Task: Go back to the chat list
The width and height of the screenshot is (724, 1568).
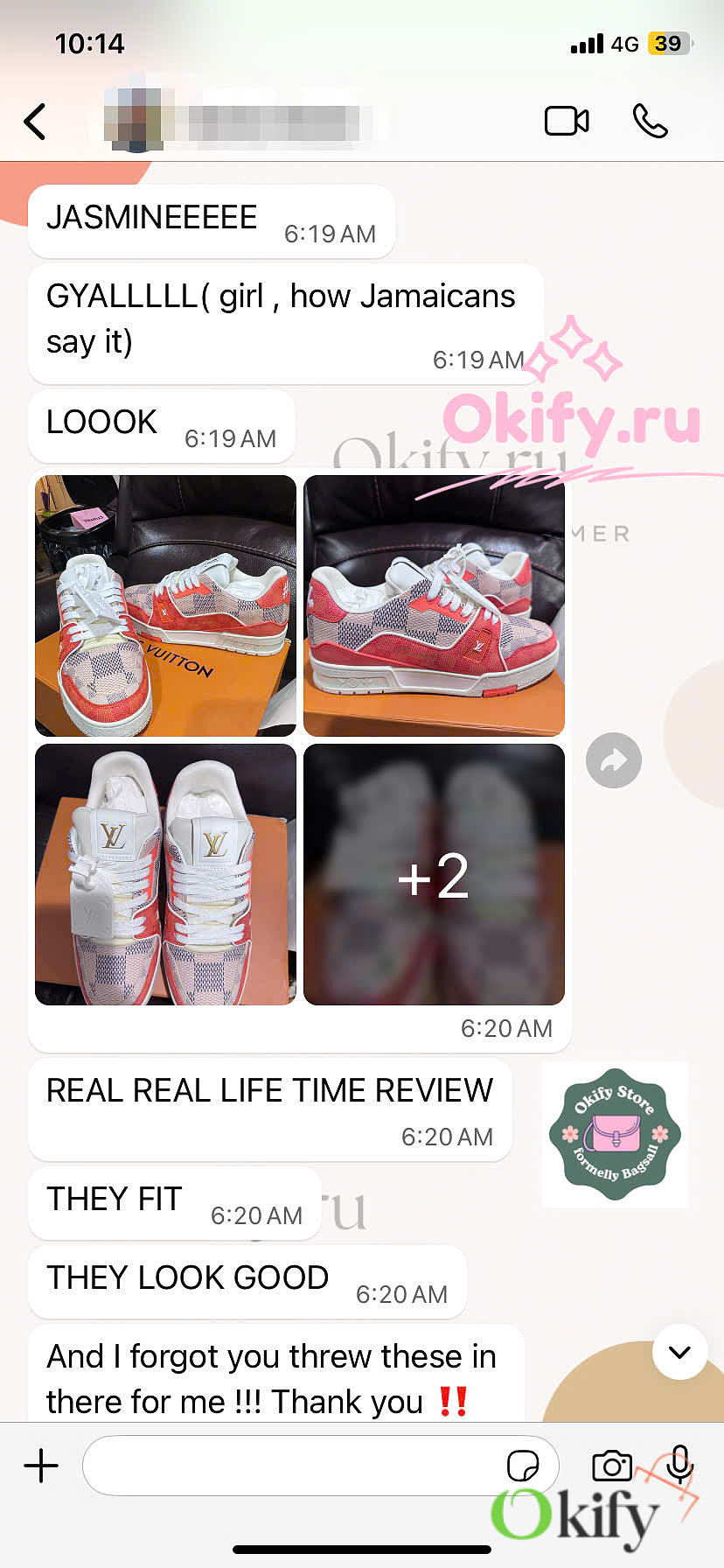Action: tap(35, 122)
